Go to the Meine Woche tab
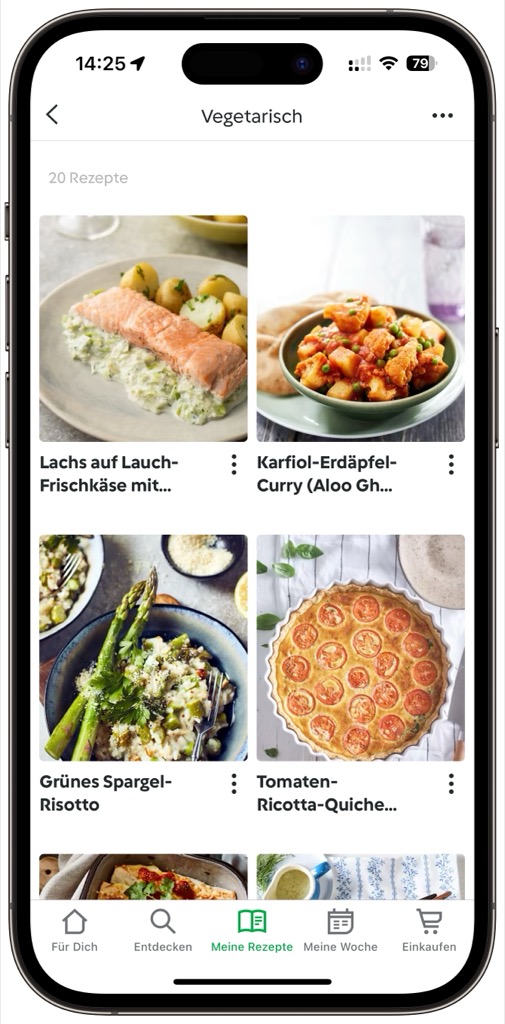505x1024 pixels. (x=340, y=930)
